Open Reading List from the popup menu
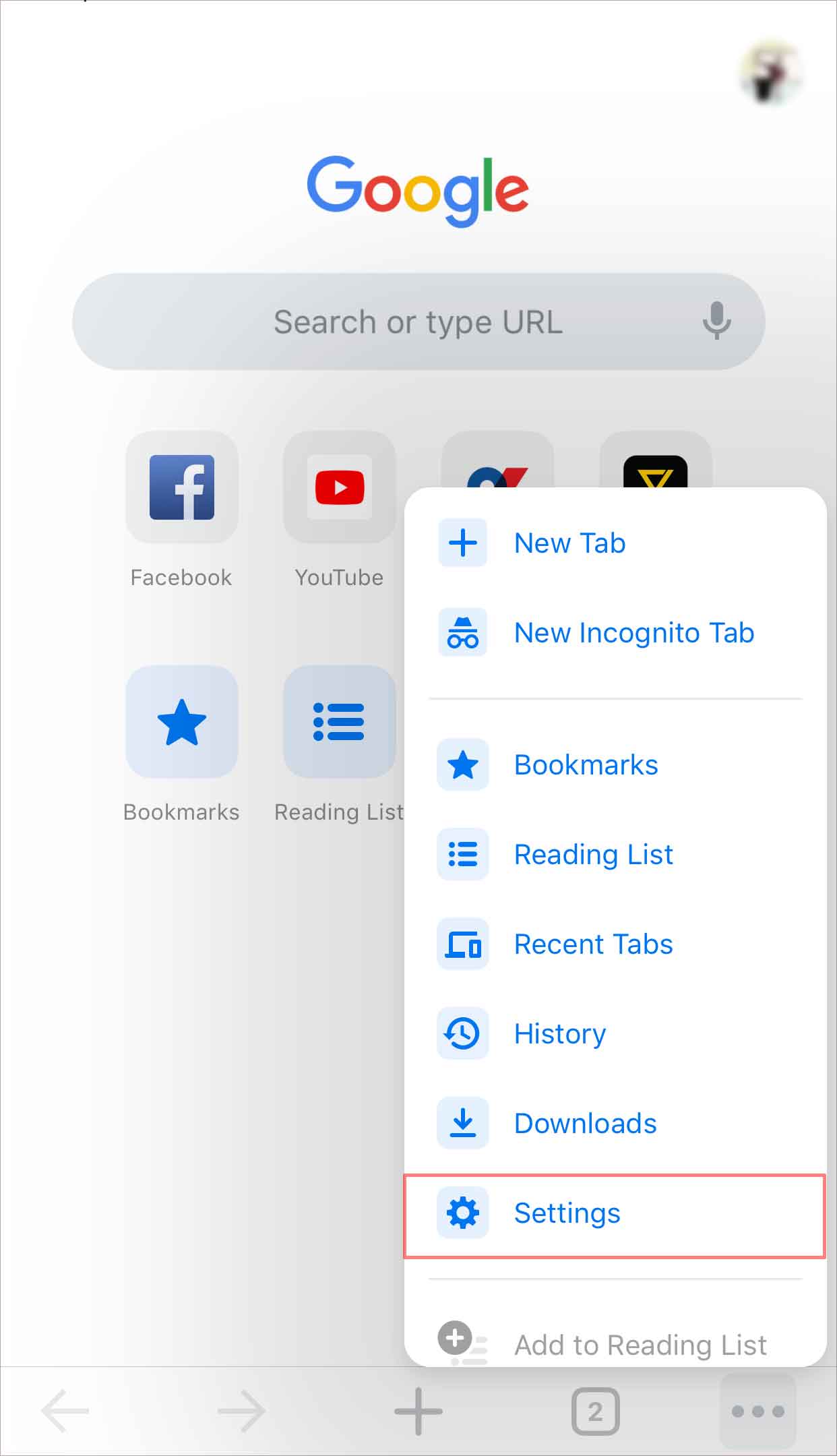Image resolution: width=837 pixels, height=1456 pixels. tap(593, 855)
